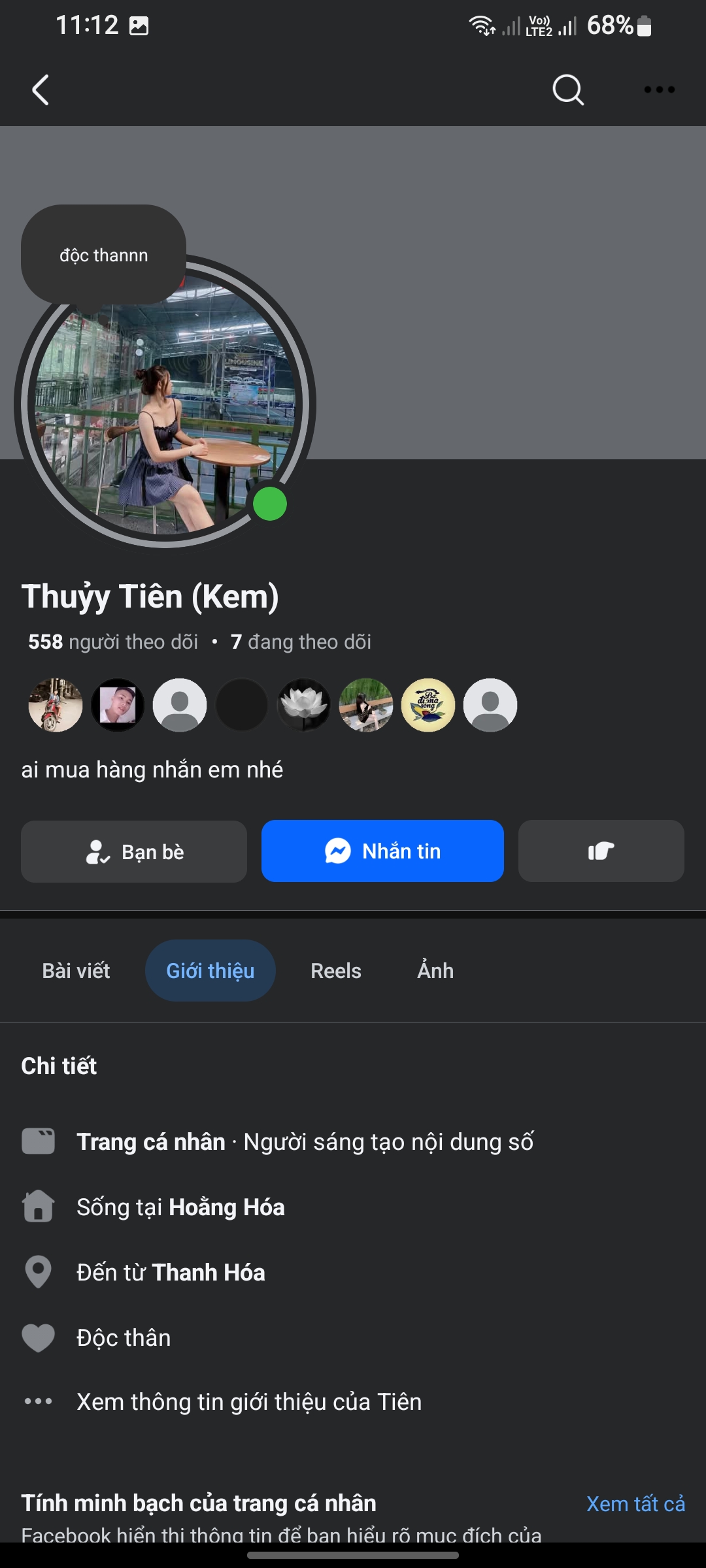706x1568 pixels.
Task: Open the search icon in the top bar
Action: (567, 90)
